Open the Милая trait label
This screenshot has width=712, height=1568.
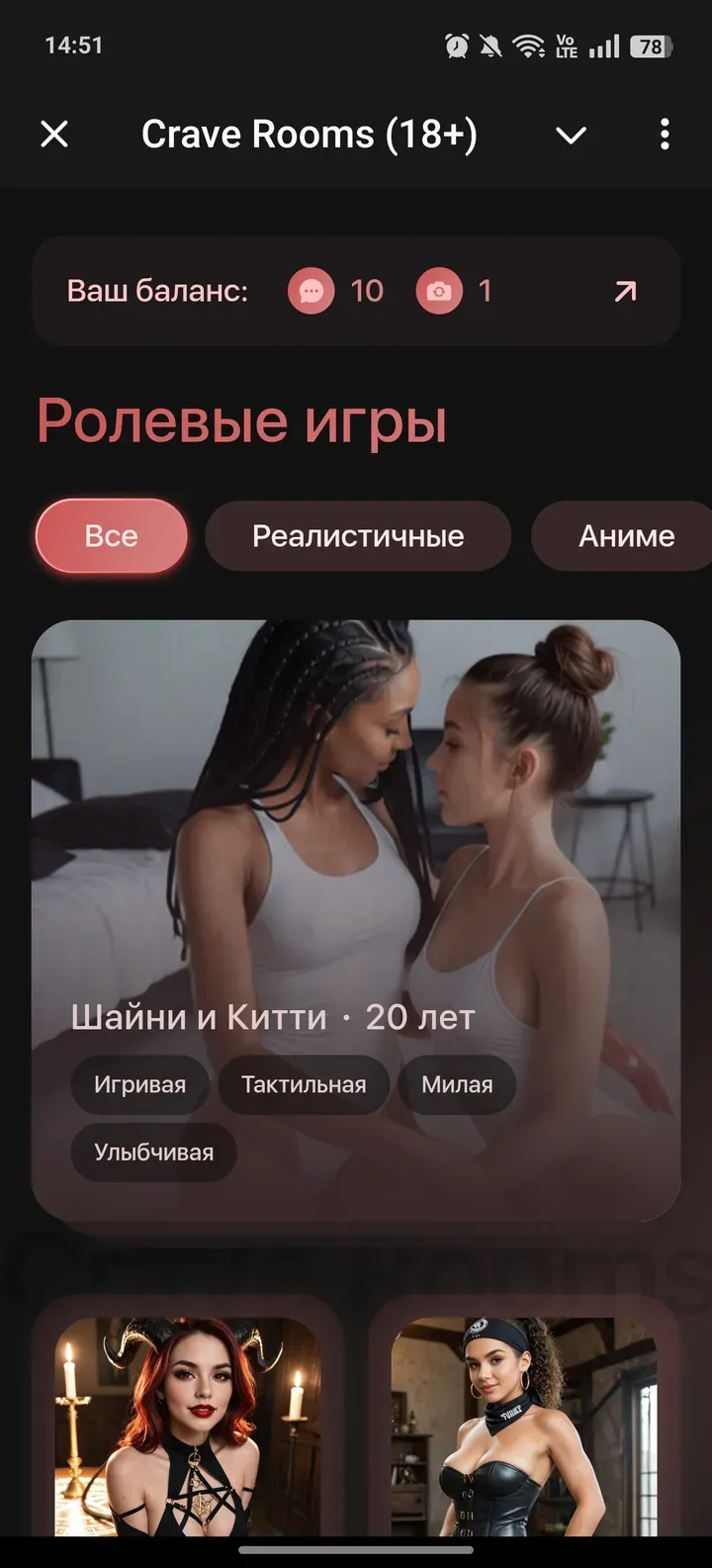pos(457,1084)
